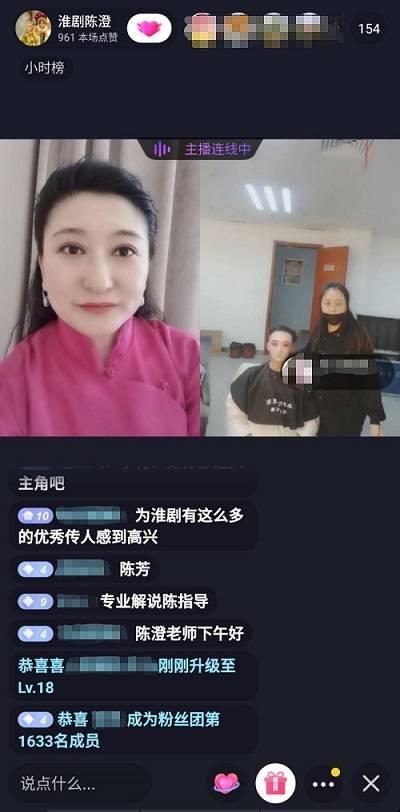Screen dimensions: 400x812
Task: Open the gift box panel
Action: [275, 783]
